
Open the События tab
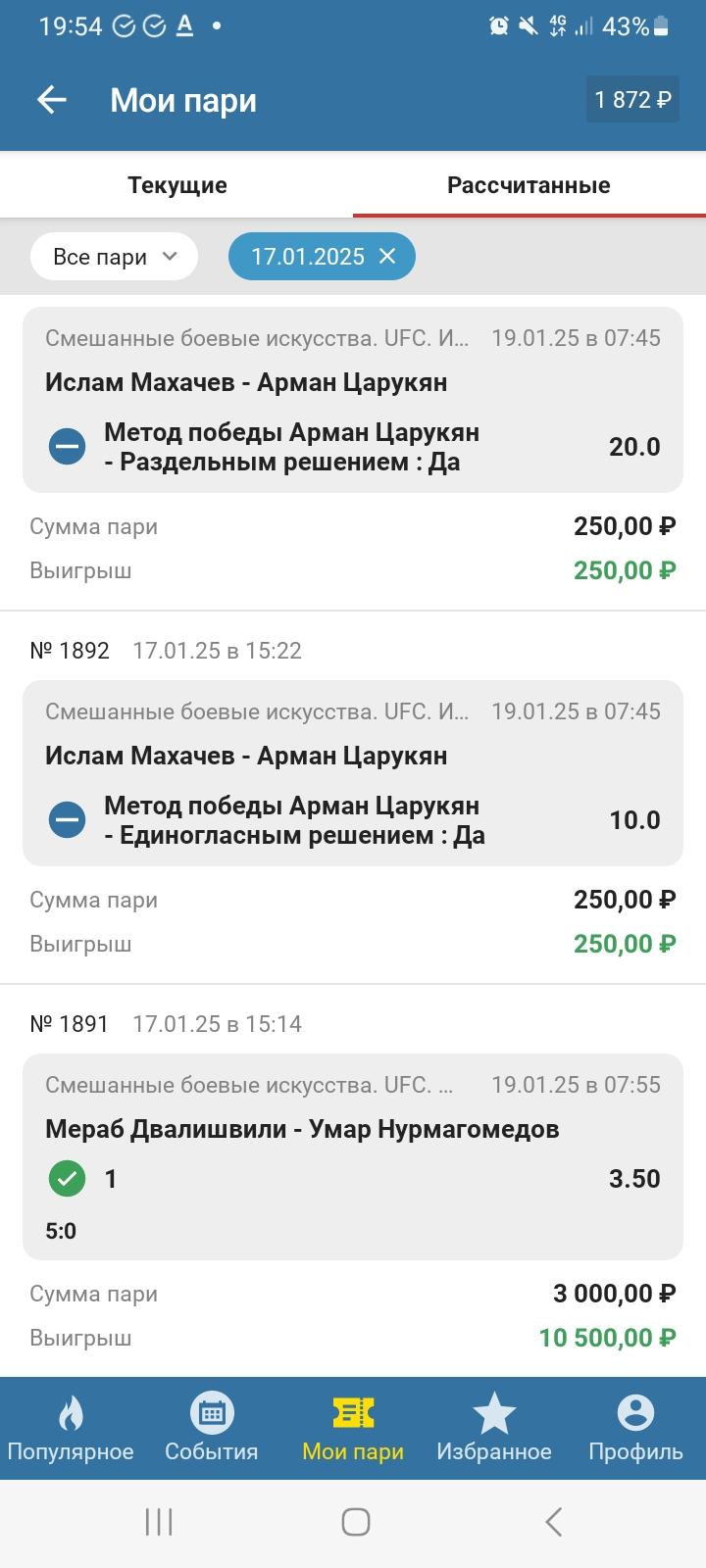tap(212, 1428)
